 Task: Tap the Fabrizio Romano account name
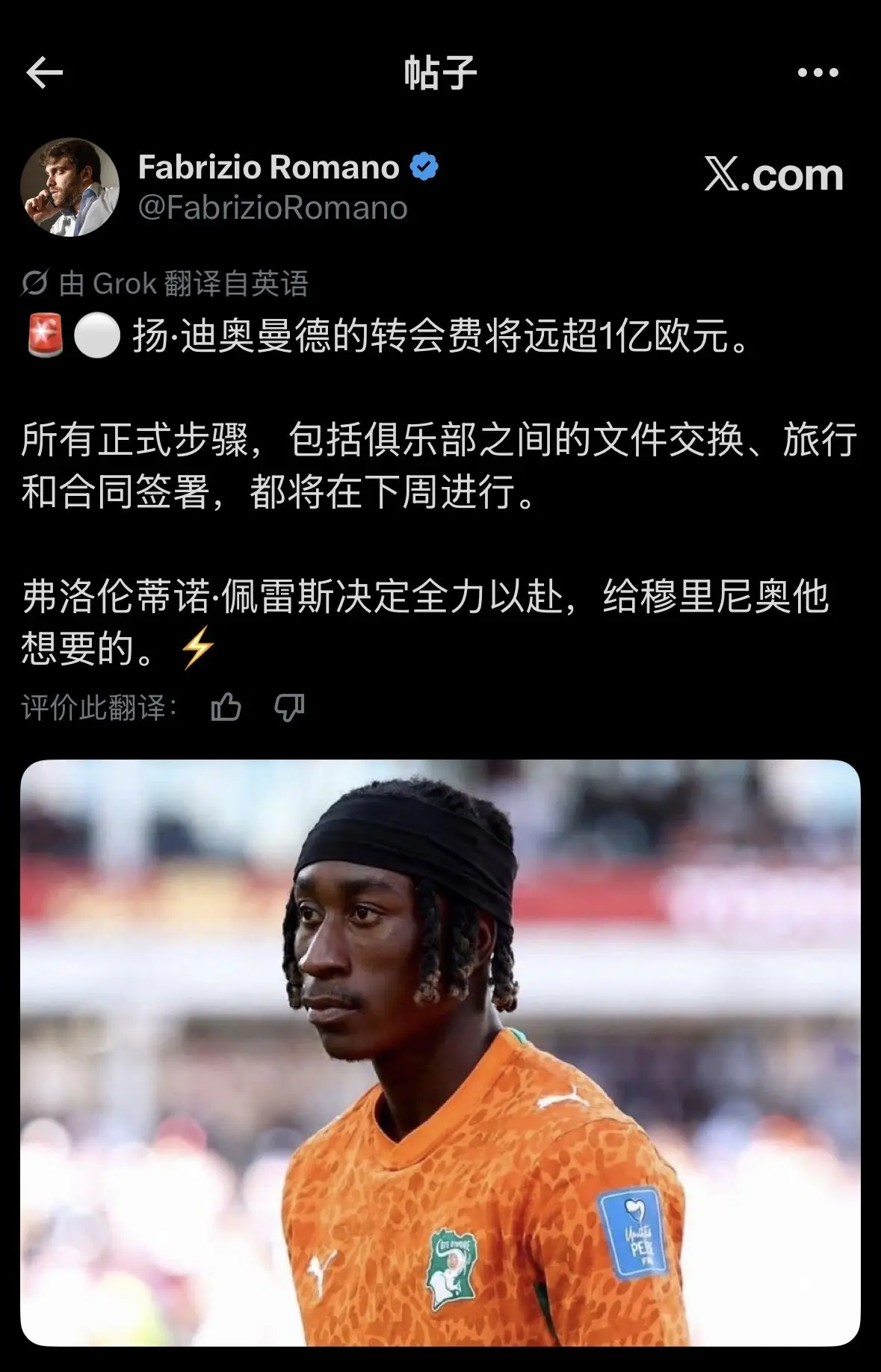269,167
